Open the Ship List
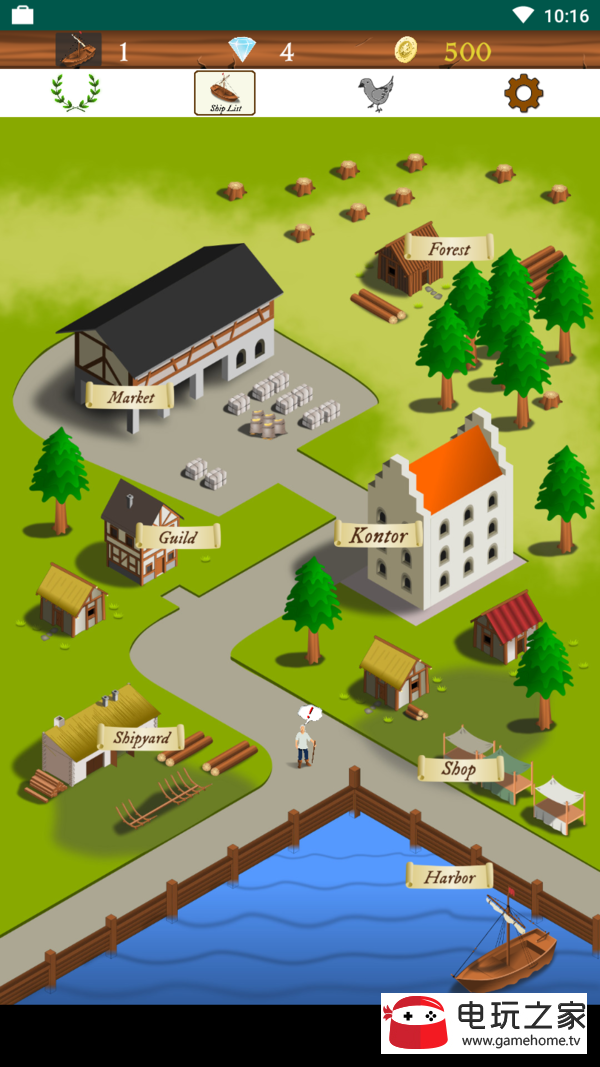The height and width of the screenshot is (1067, 600). click(x=224, y=93)
